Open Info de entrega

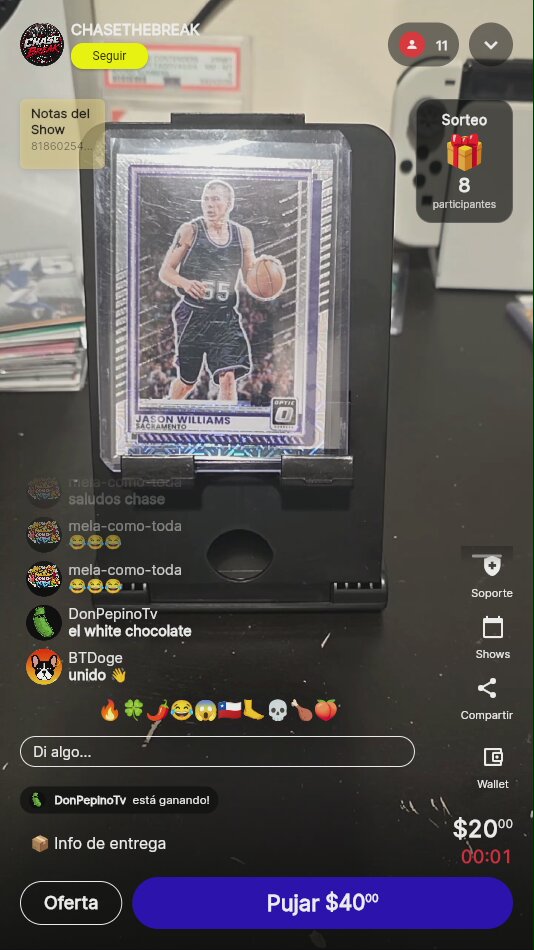[98, 843]
